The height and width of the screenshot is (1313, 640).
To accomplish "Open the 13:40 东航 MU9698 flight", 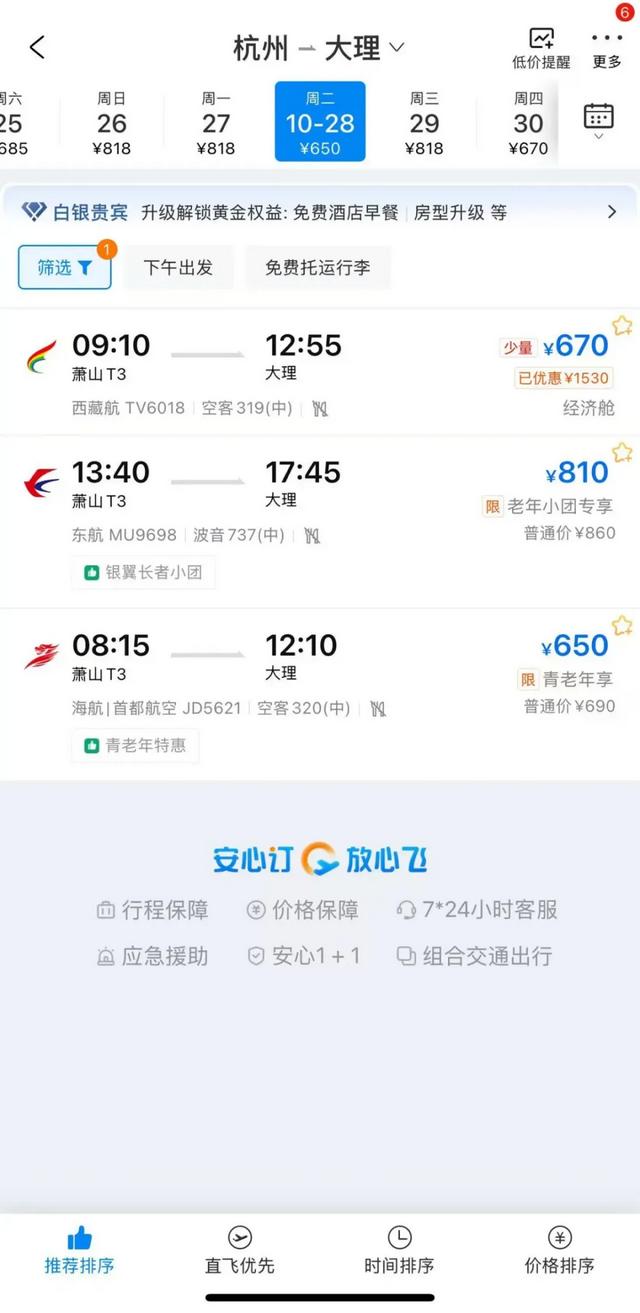I will point(300,500).
